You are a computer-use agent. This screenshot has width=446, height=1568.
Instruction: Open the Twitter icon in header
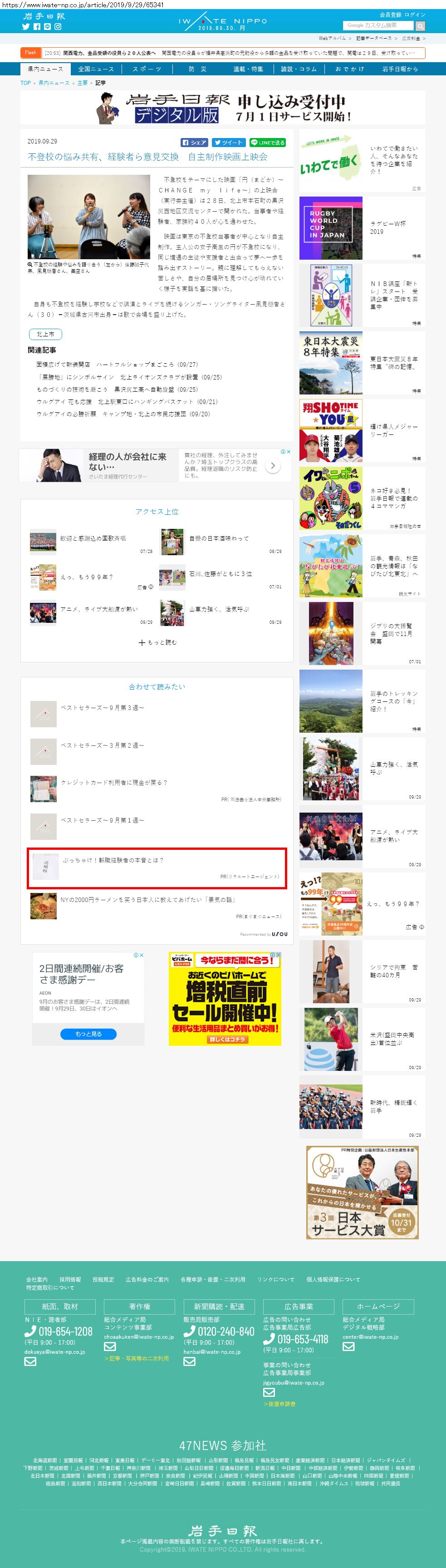point(25,27)
